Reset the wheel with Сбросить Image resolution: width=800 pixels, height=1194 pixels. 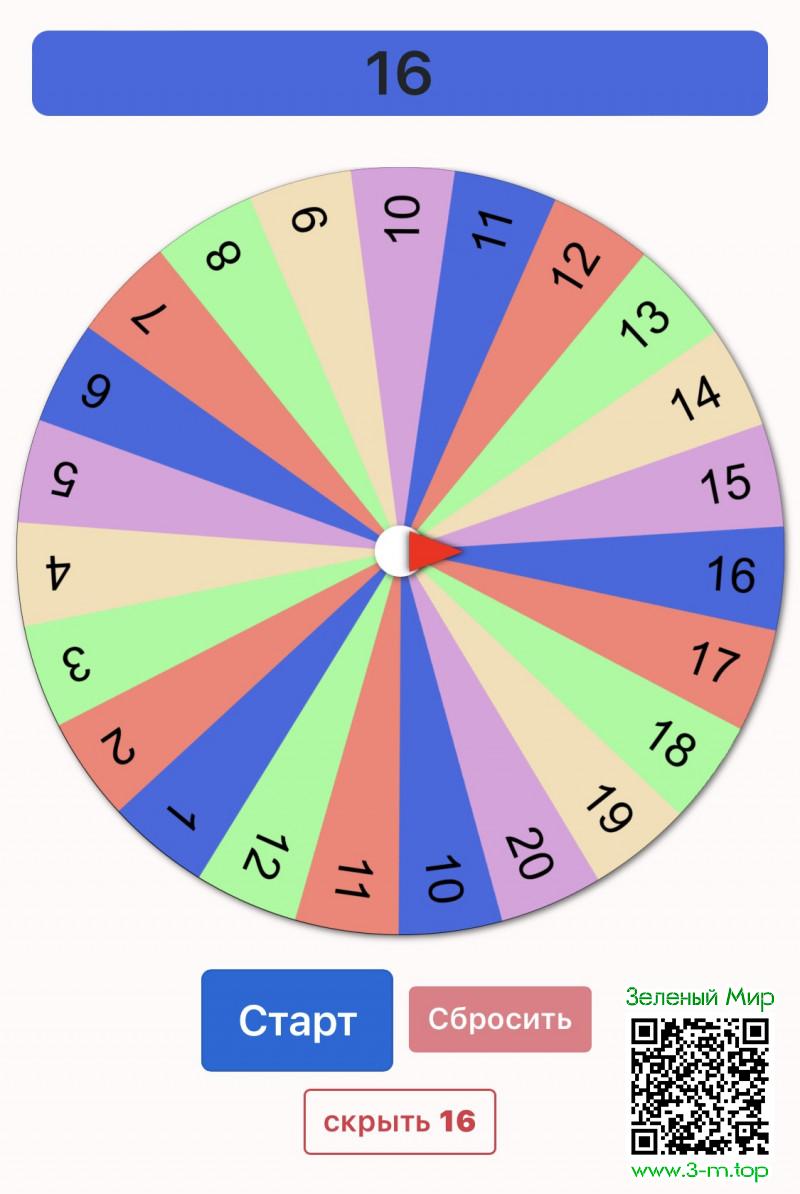pos(500,1019)
